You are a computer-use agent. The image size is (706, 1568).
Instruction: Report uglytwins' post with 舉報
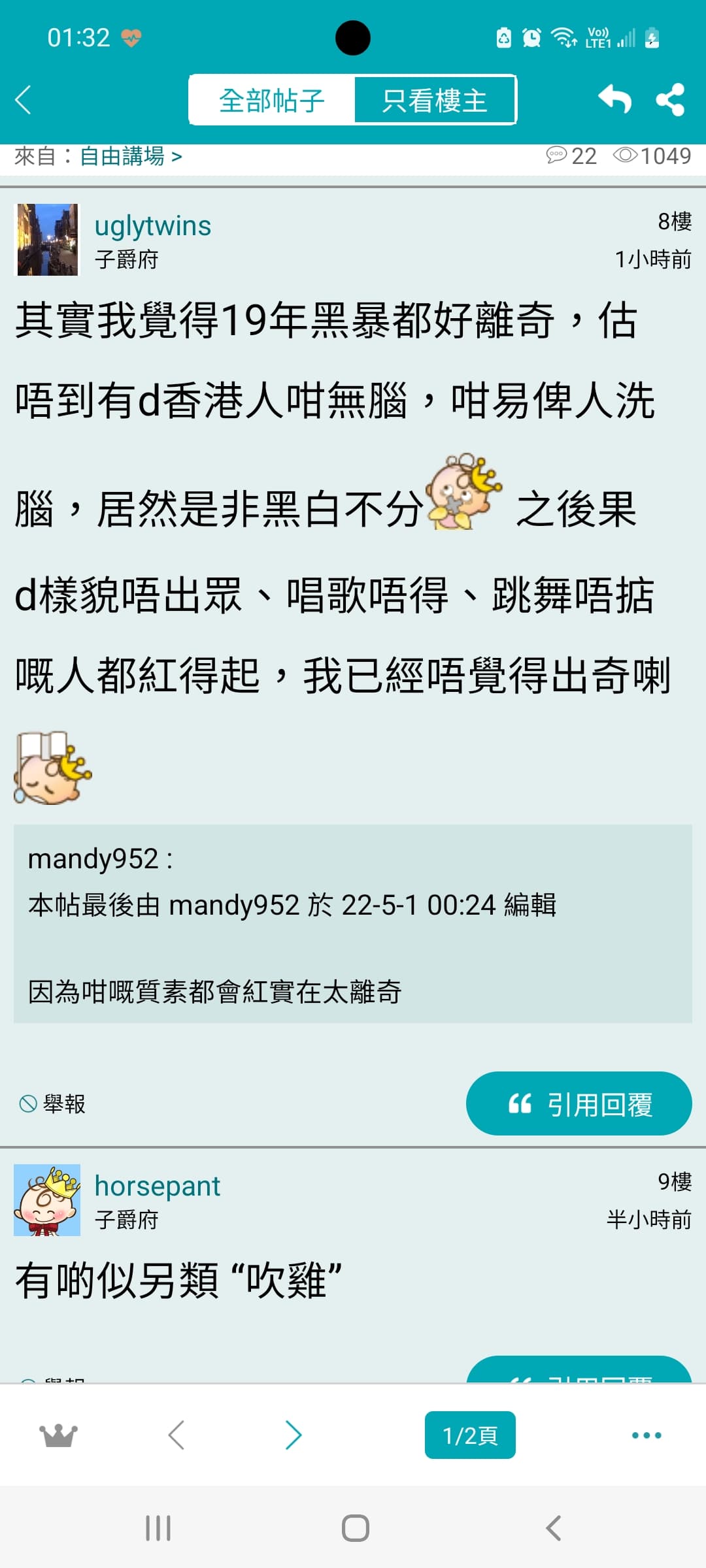point(52,1103)
